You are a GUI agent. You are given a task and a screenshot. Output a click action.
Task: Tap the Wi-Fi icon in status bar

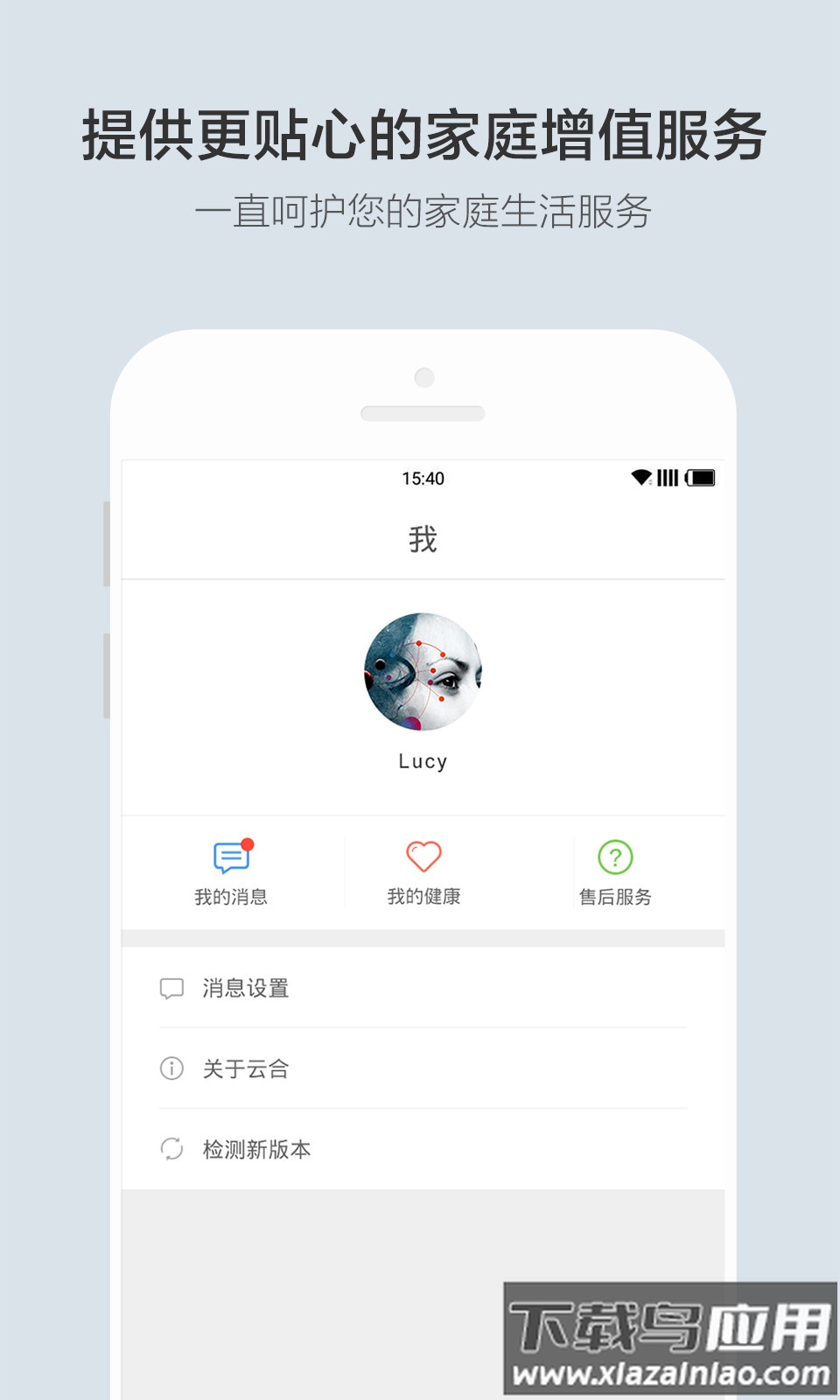(x=641, y=476)
